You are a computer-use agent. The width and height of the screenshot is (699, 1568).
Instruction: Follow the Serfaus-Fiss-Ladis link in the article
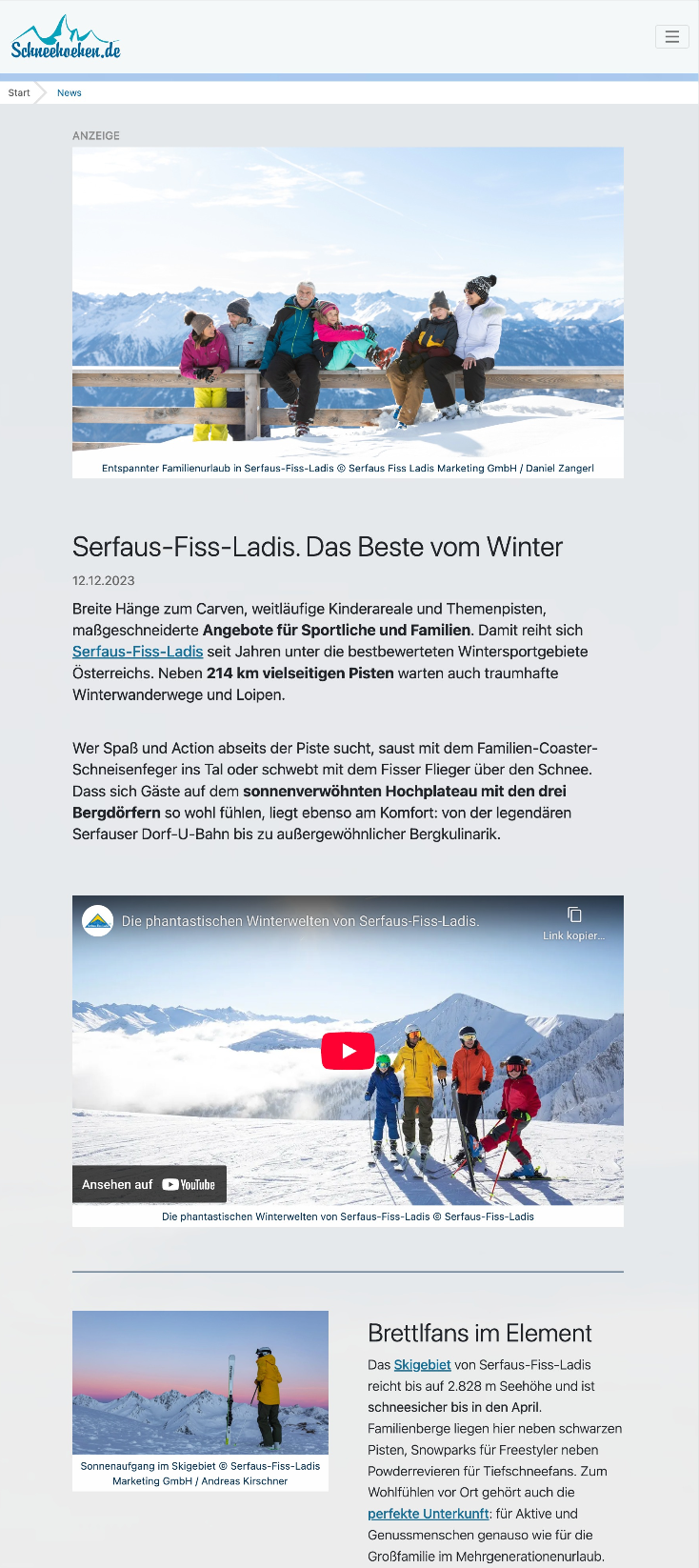click(x=138, y=652)
